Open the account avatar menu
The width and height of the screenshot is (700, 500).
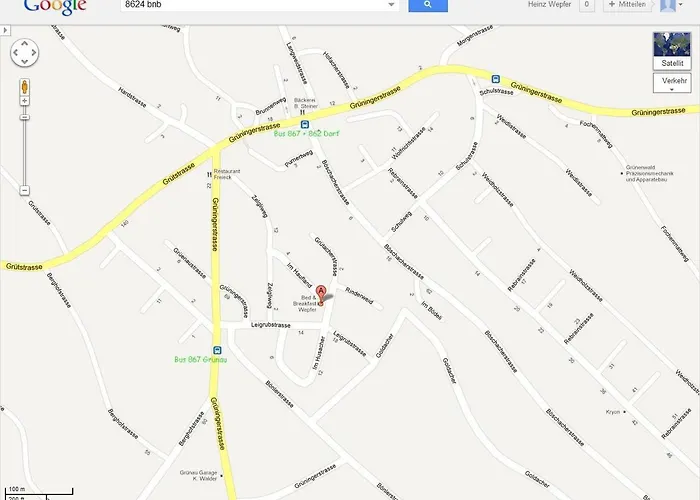[668, 6]
